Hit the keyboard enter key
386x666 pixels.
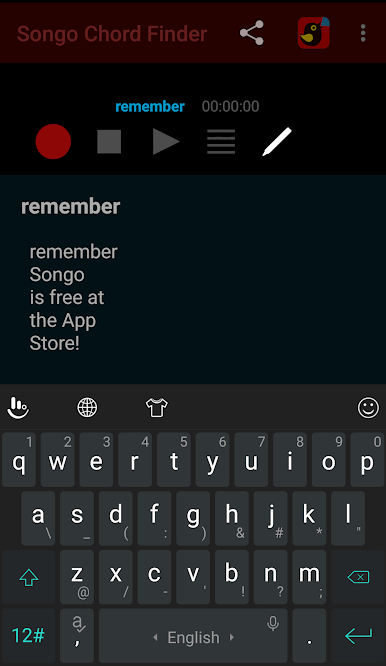tap(358, 636)
